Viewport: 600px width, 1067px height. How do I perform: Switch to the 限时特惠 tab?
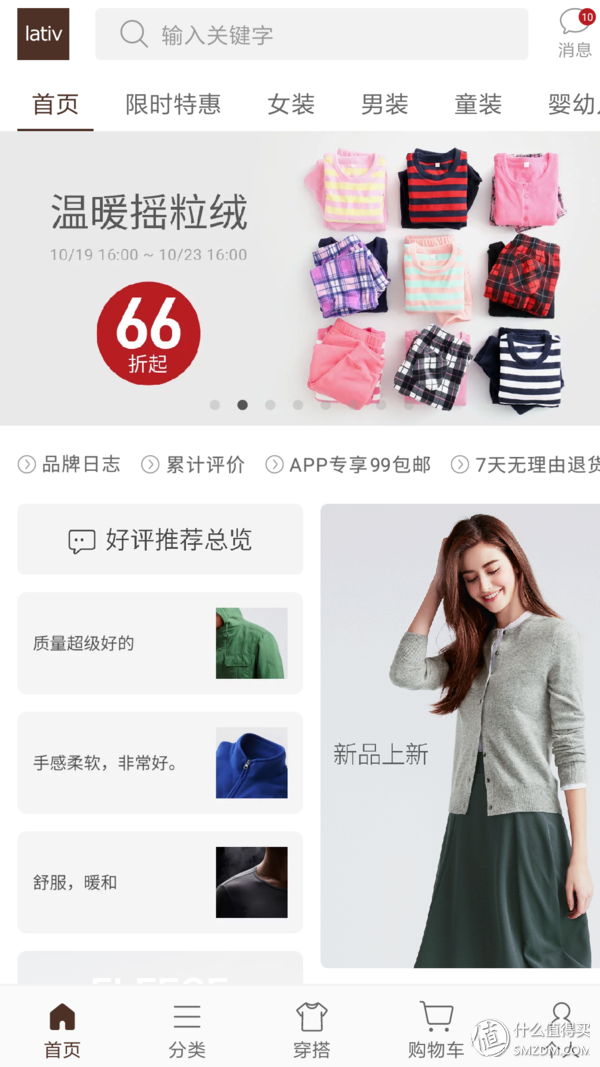[x=173, y=104]
